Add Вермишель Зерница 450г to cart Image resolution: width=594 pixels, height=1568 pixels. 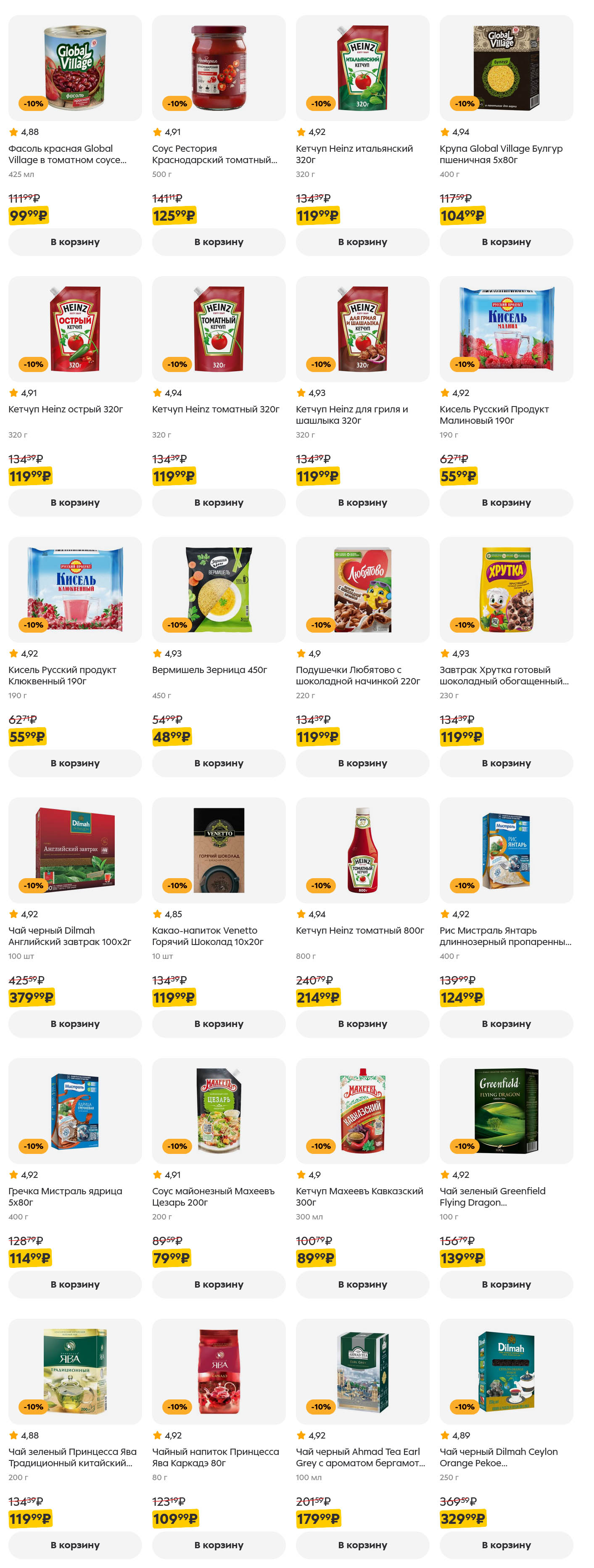tap(219, 763)
